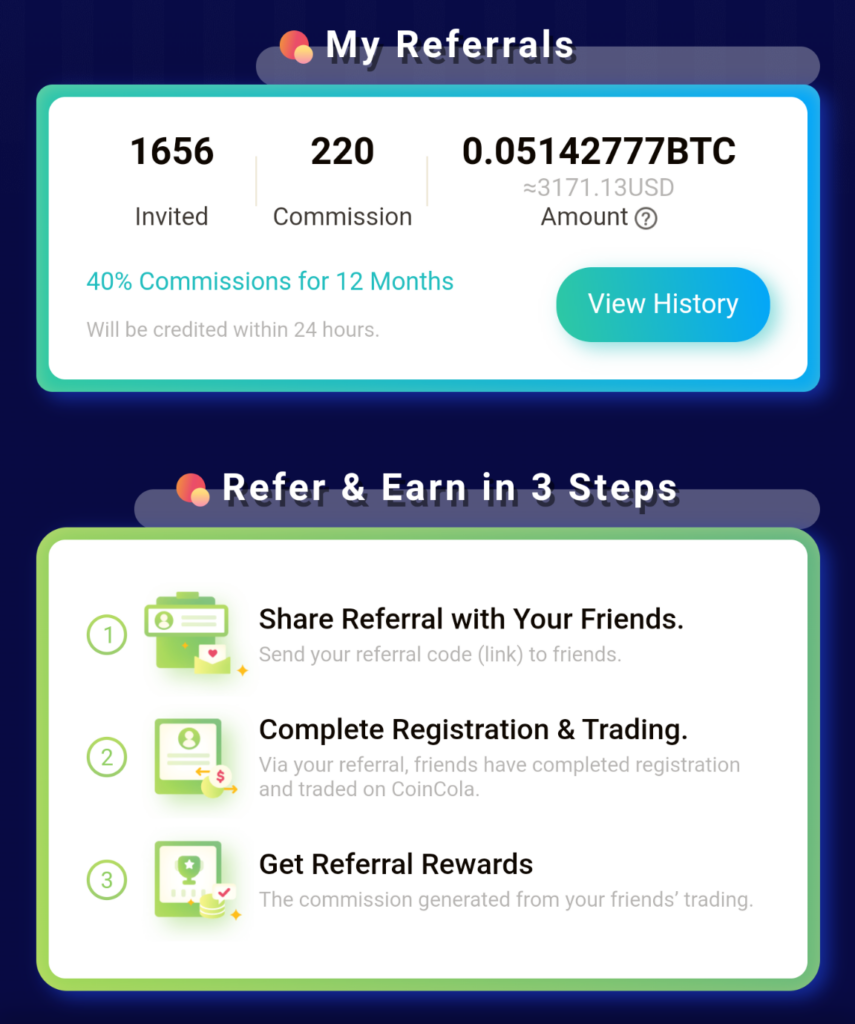Tap the Amount help question mark
The width and height of the screenshot is (855, 1024).
[x=646, y=218]
